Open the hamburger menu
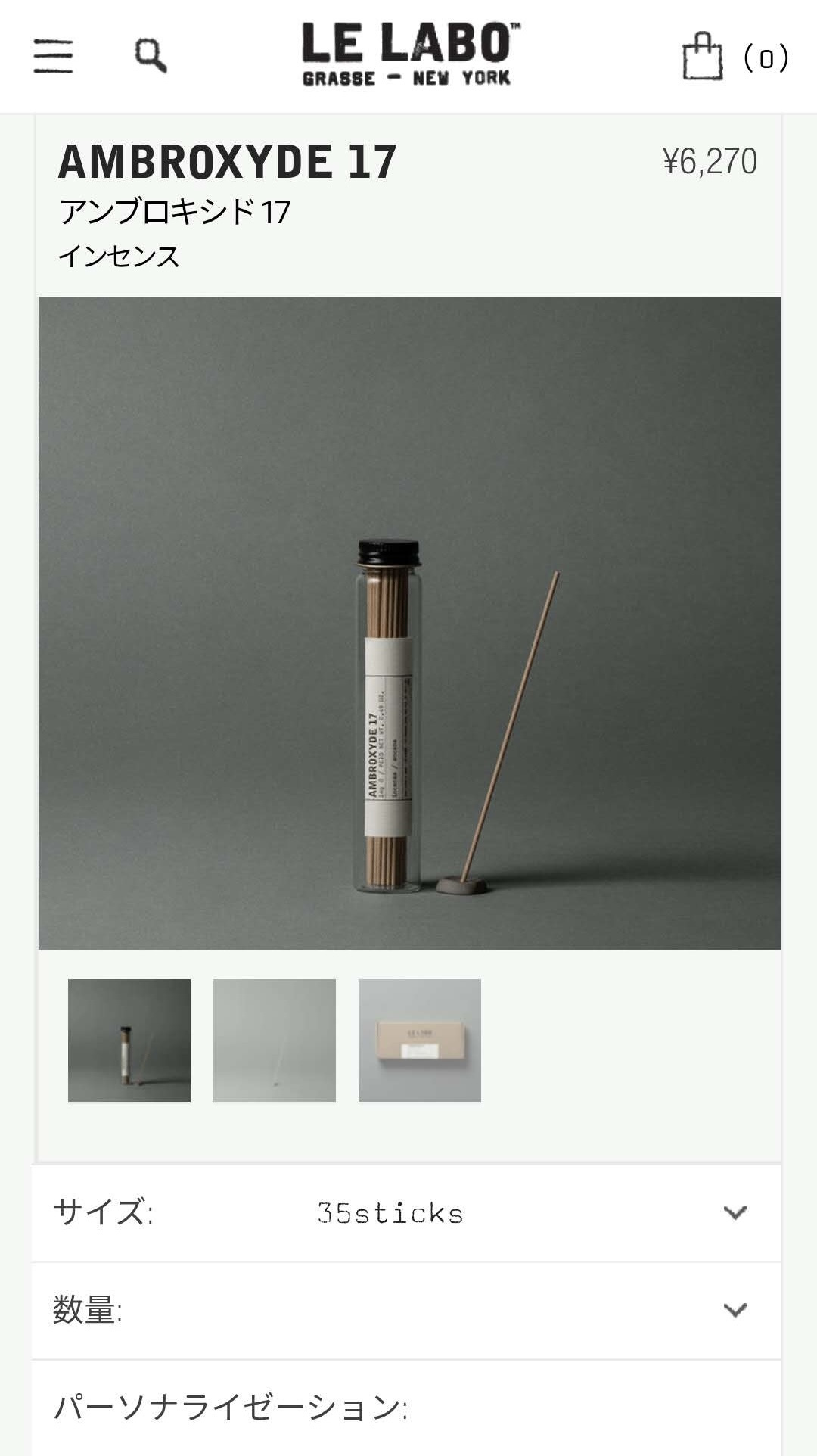 53,56
